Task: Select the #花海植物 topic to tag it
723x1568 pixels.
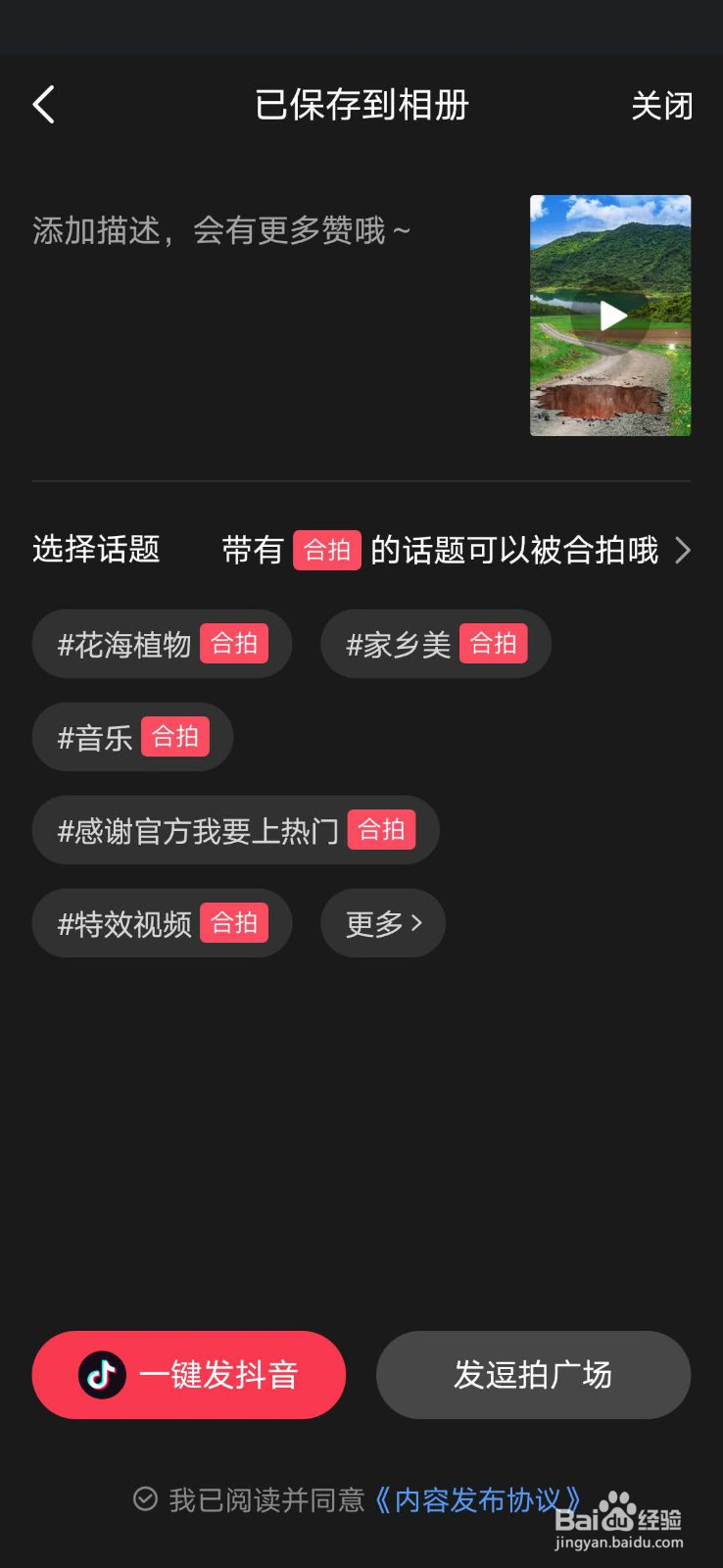Action: pos(122,644)
